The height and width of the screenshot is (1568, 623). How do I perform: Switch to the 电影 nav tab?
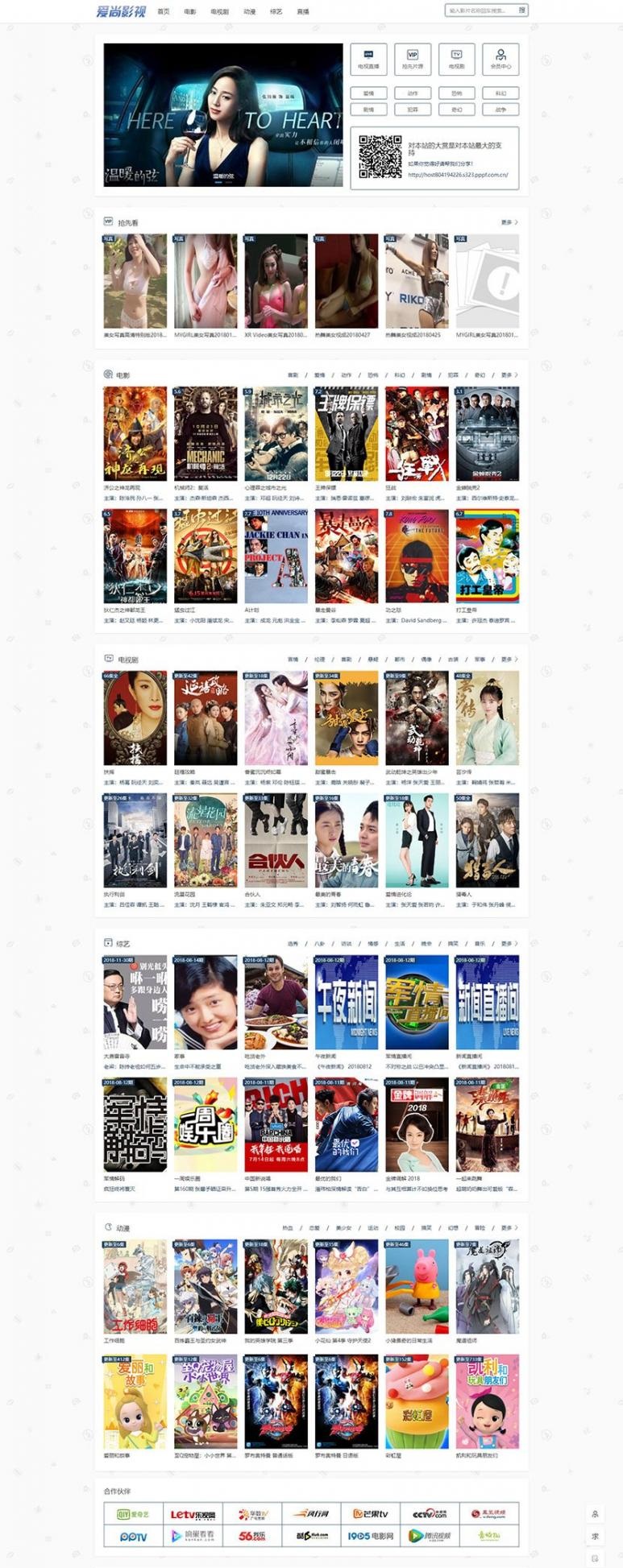click(x=190, y=11)
